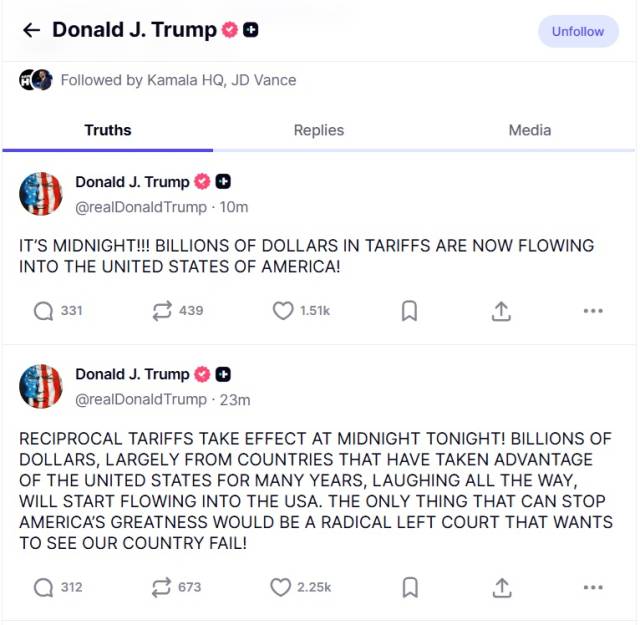This screenshot has height=625, width=640.
Task: Share the "IT'S MIDNIGHT" post
Action: 501,311
